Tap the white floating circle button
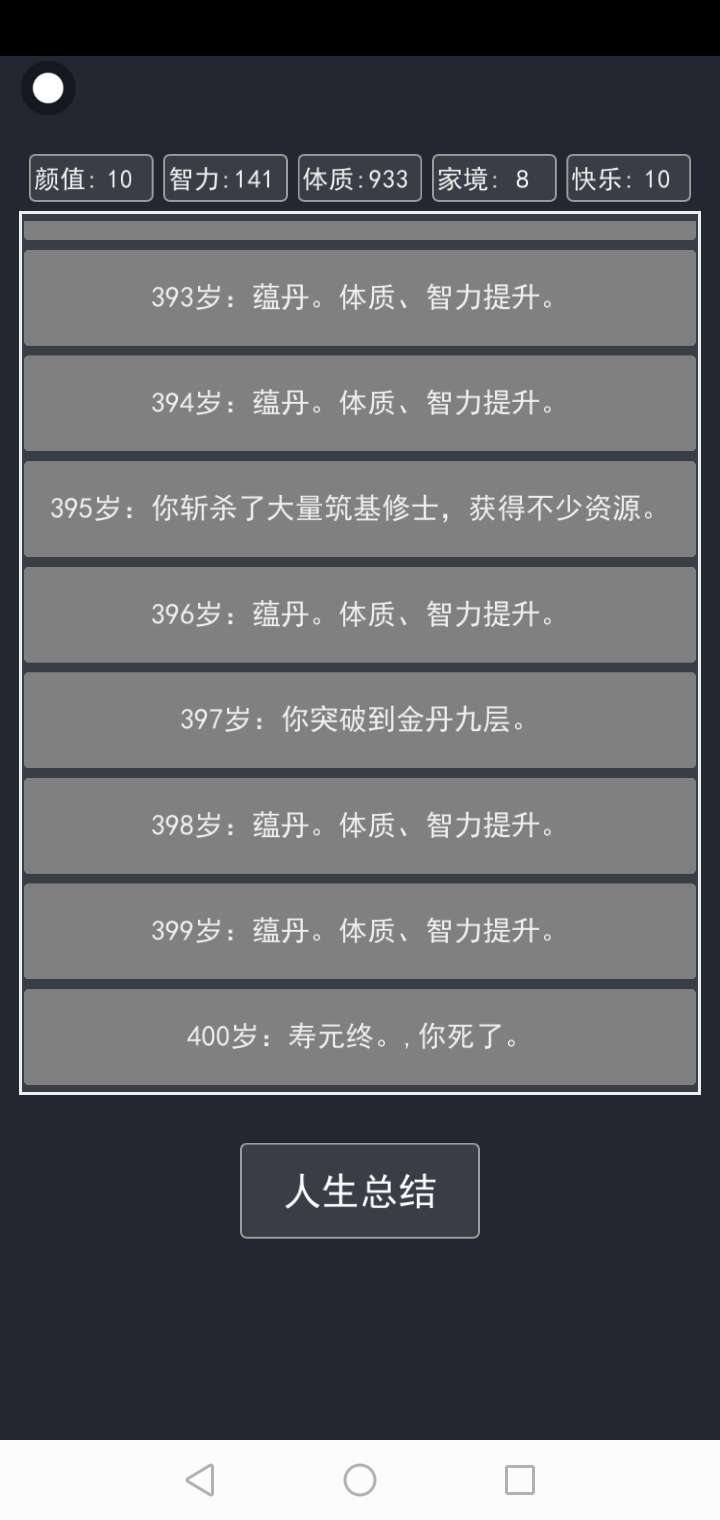This screenshot has height=1520, width=720. [x=48, y=88]
